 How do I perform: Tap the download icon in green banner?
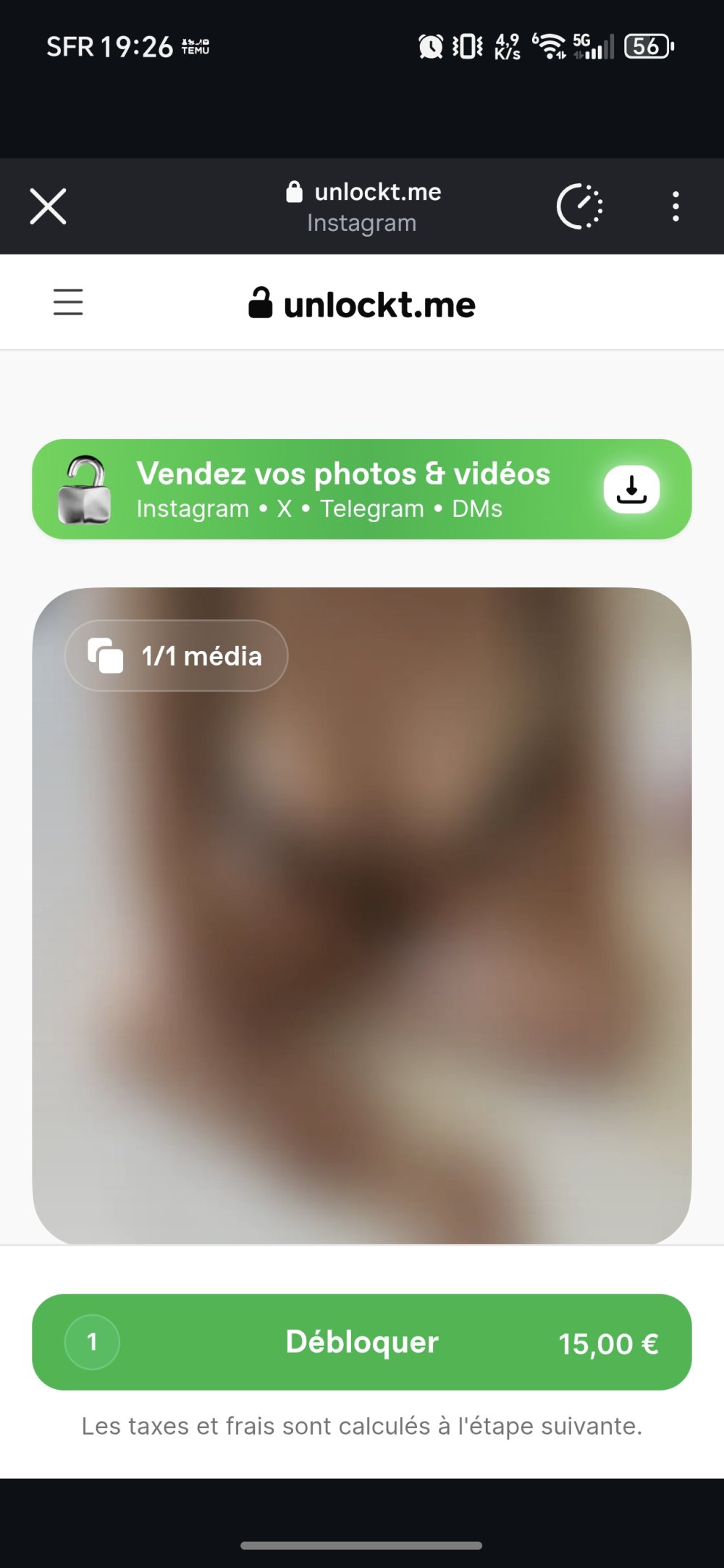tap(631, 490)
